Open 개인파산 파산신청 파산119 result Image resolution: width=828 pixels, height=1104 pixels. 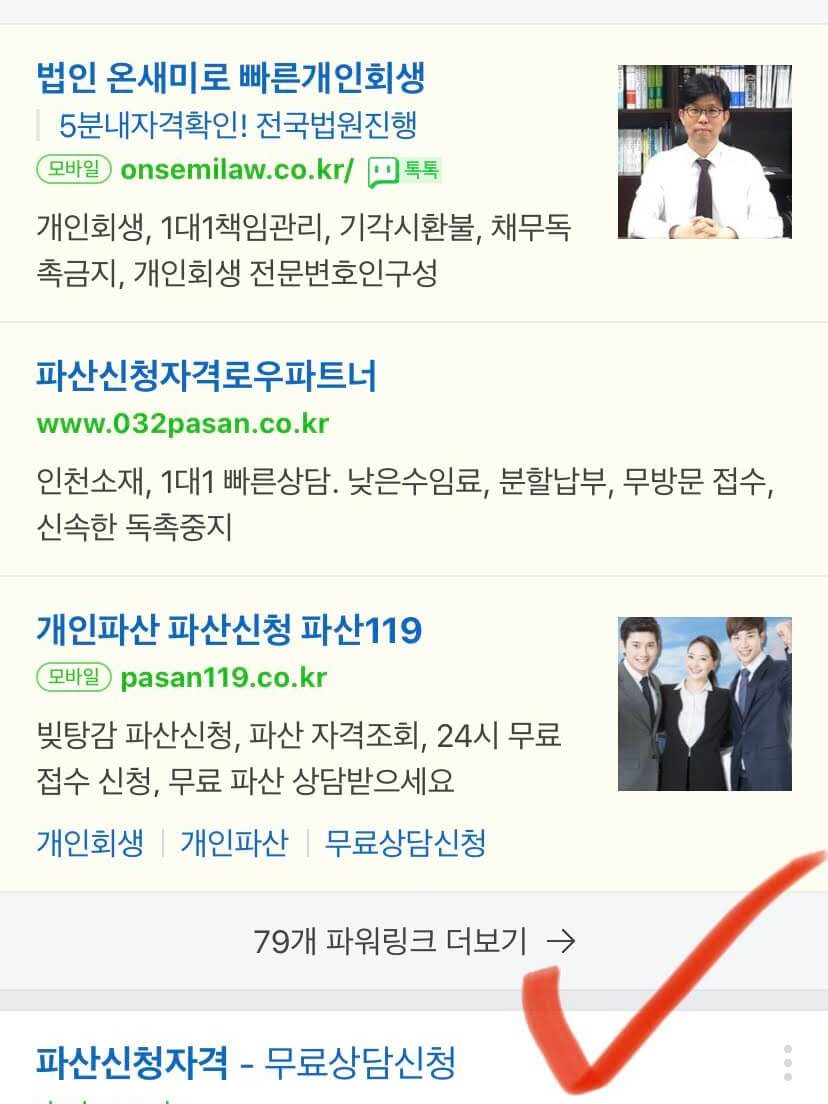[229, 631]
